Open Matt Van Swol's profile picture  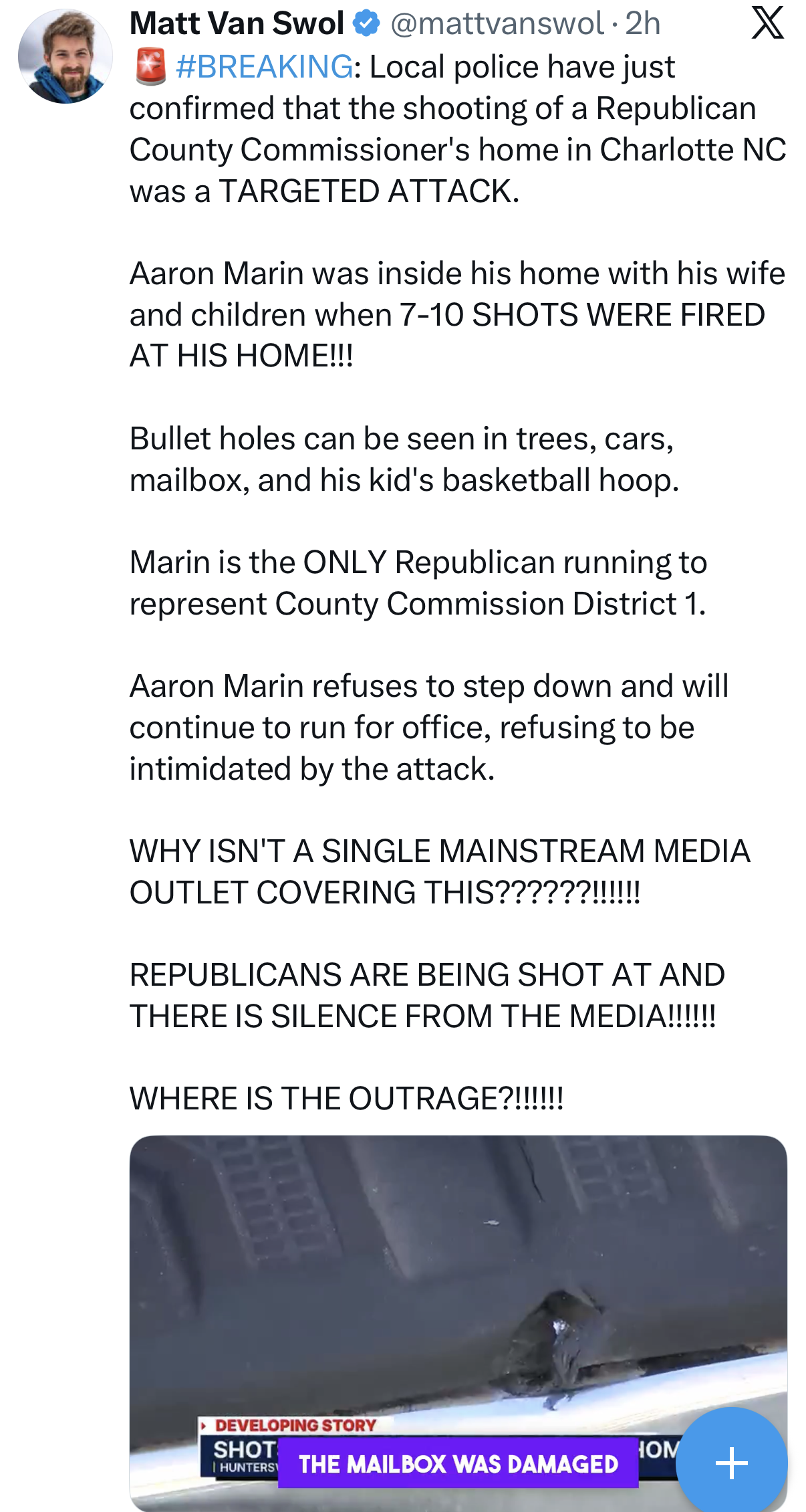[x=65, y=56]
